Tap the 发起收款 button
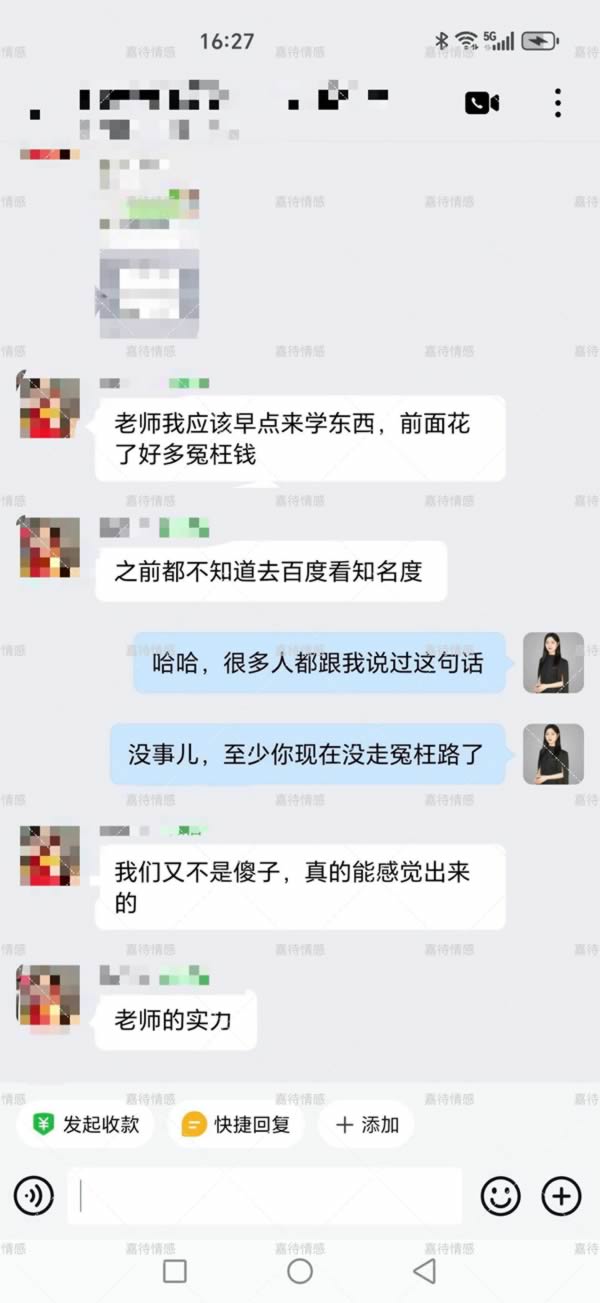The image size is (600, 1303). [86, 1124]
